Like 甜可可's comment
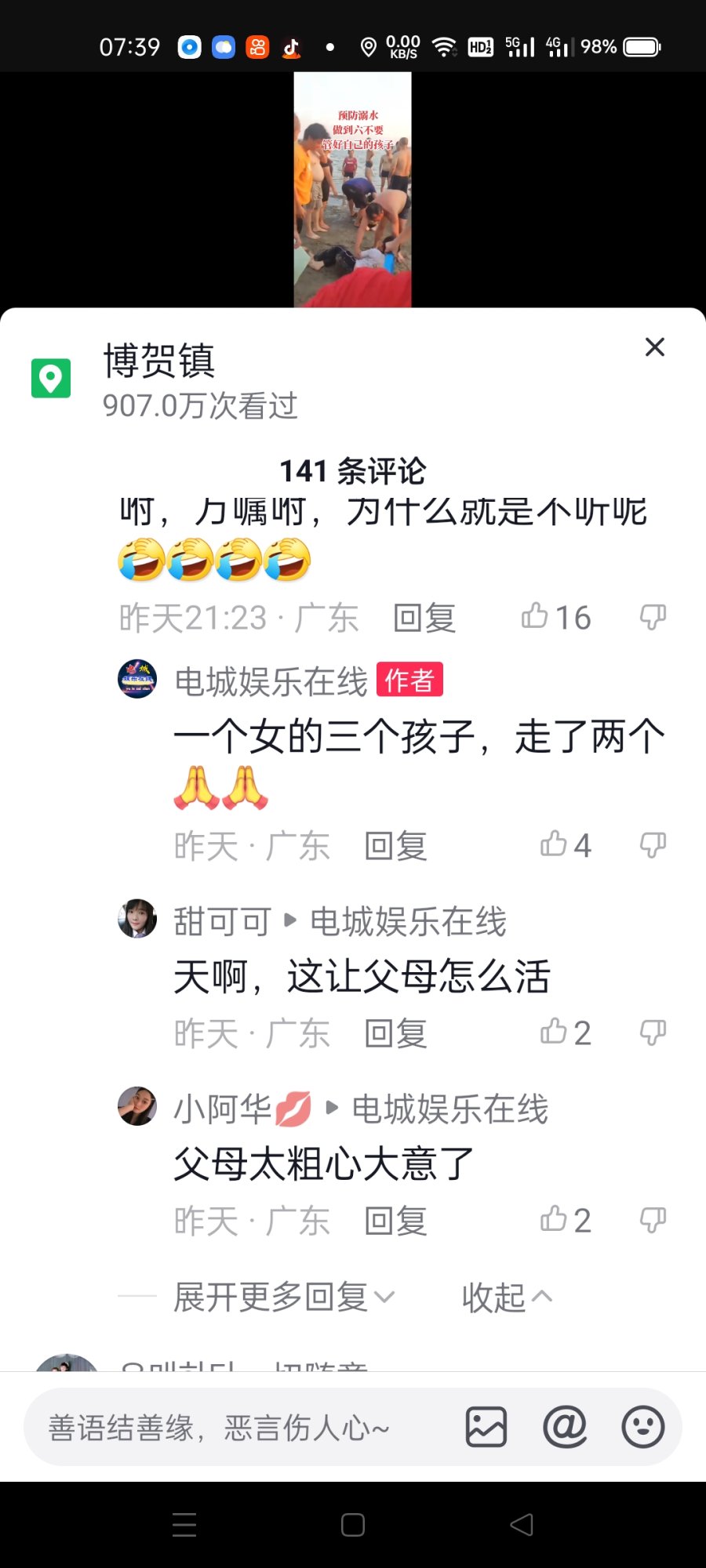The image size is (706, 1568). [554, 1033]
